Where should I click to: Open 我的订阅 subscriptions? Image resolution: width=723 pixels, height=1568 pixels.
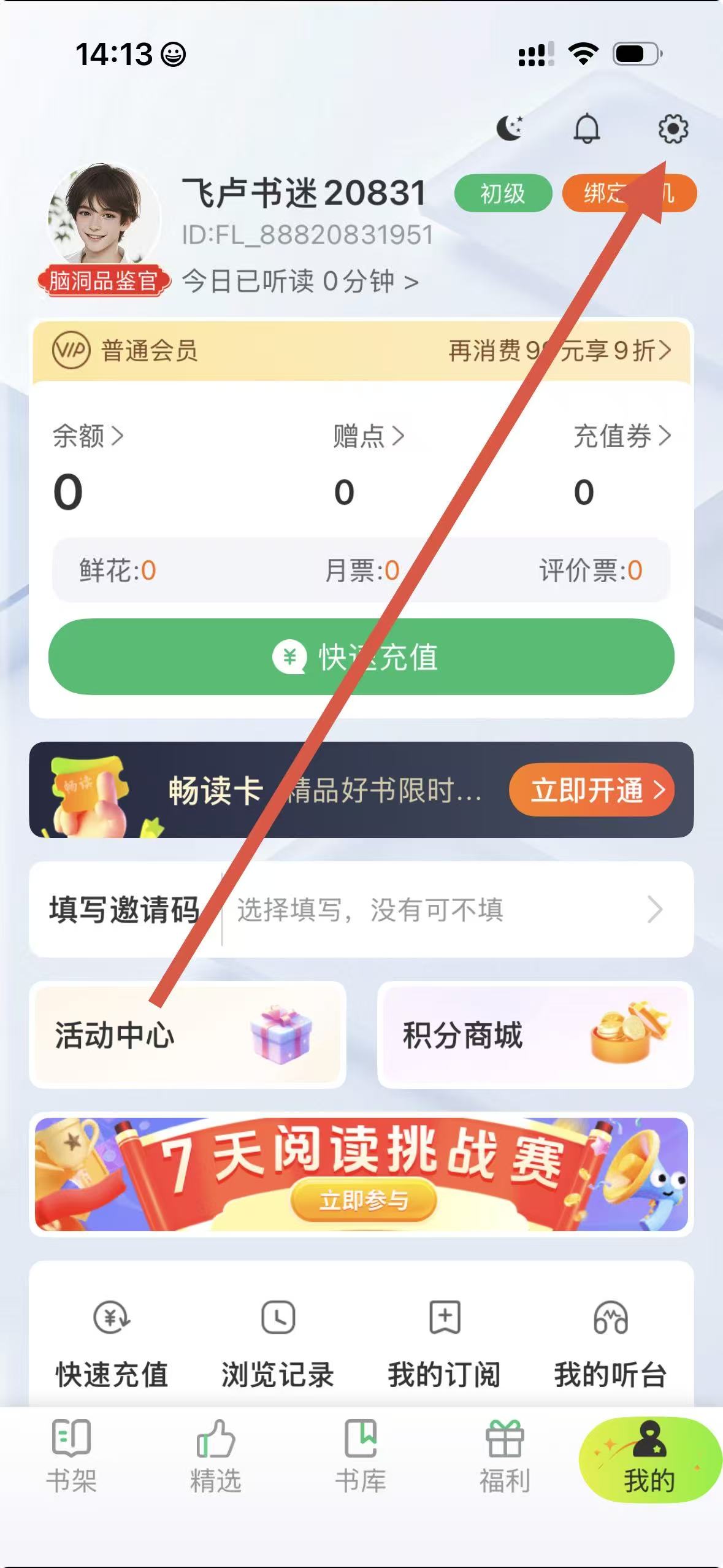(x=444, y=1343)
